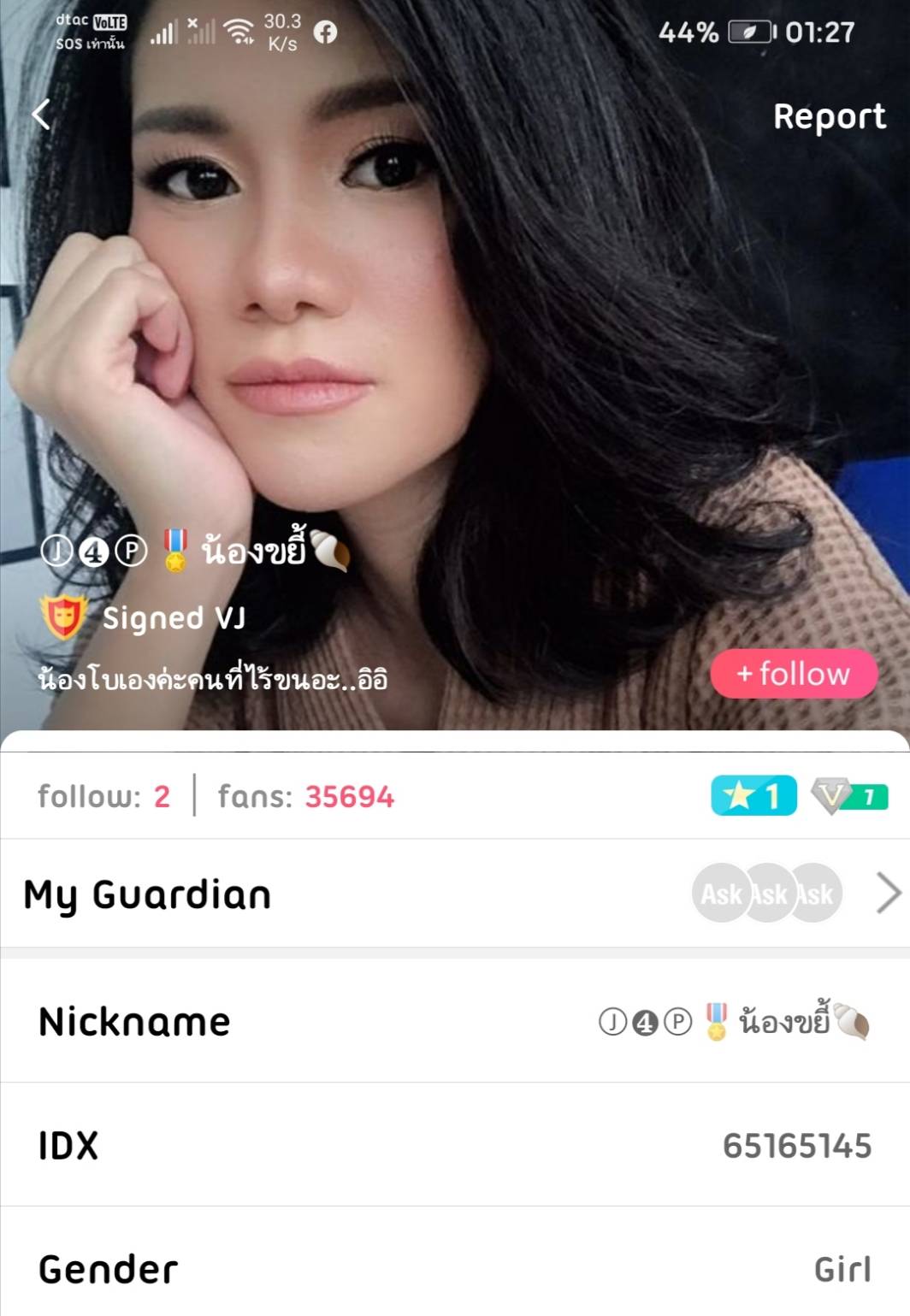Open the My Guardian row
The width and height of the screenshot is (910, 1316).
point(453,894)
